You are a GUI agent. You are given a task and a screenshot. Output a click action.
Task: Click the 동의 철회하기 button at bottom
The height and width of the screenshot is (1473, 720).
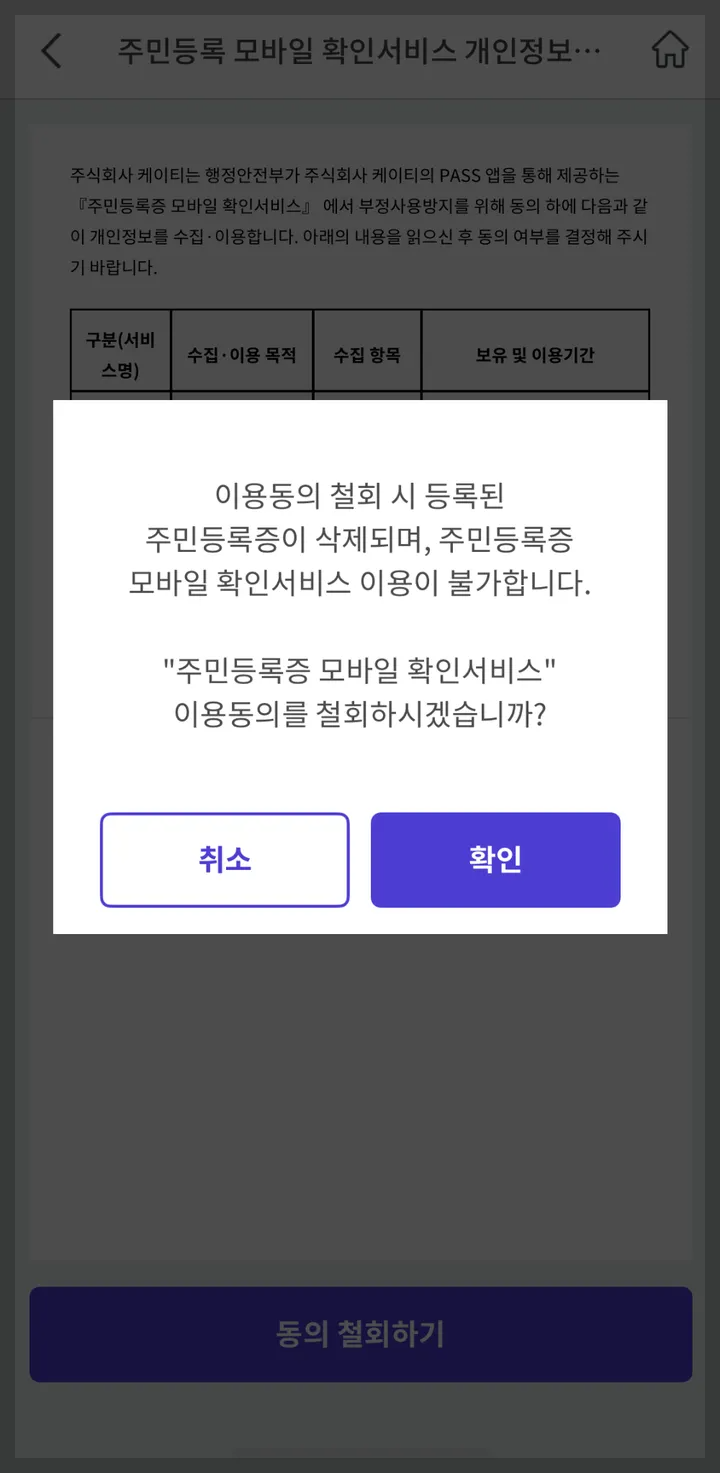pyautogui.click(x=359, y=1333)
